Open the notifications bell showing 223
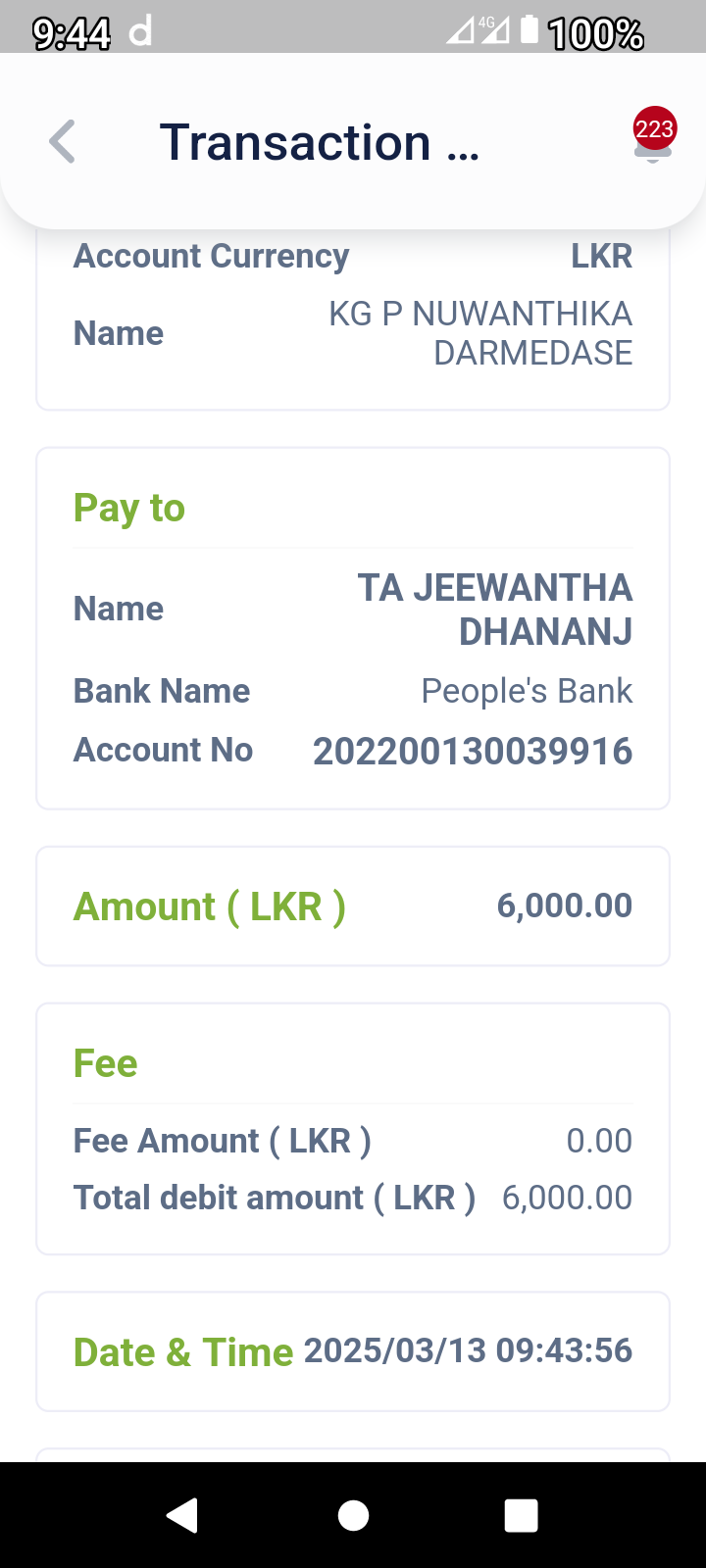 click(x=653, y=136)
